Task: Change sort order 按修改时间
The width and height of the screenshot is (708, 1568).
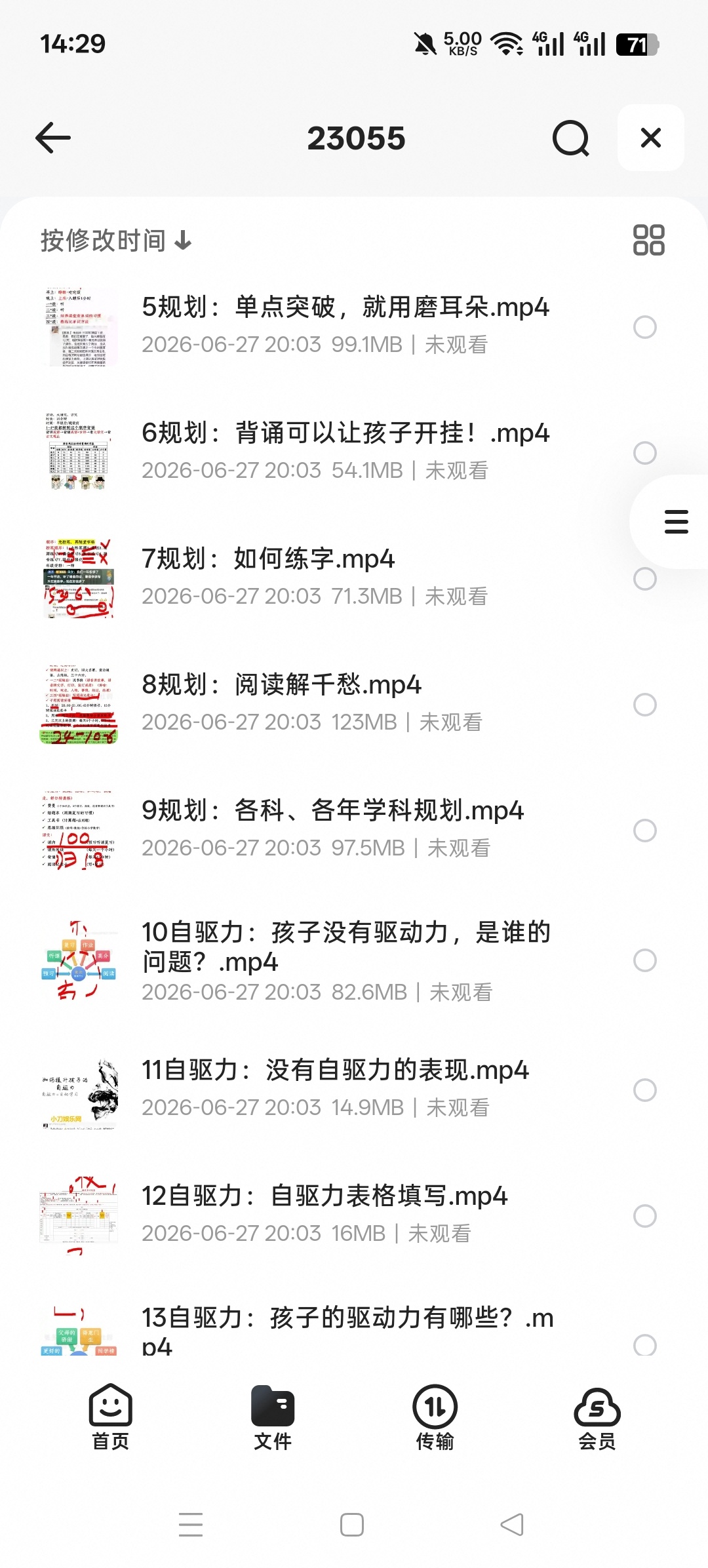Action: (x=116, y=241)
